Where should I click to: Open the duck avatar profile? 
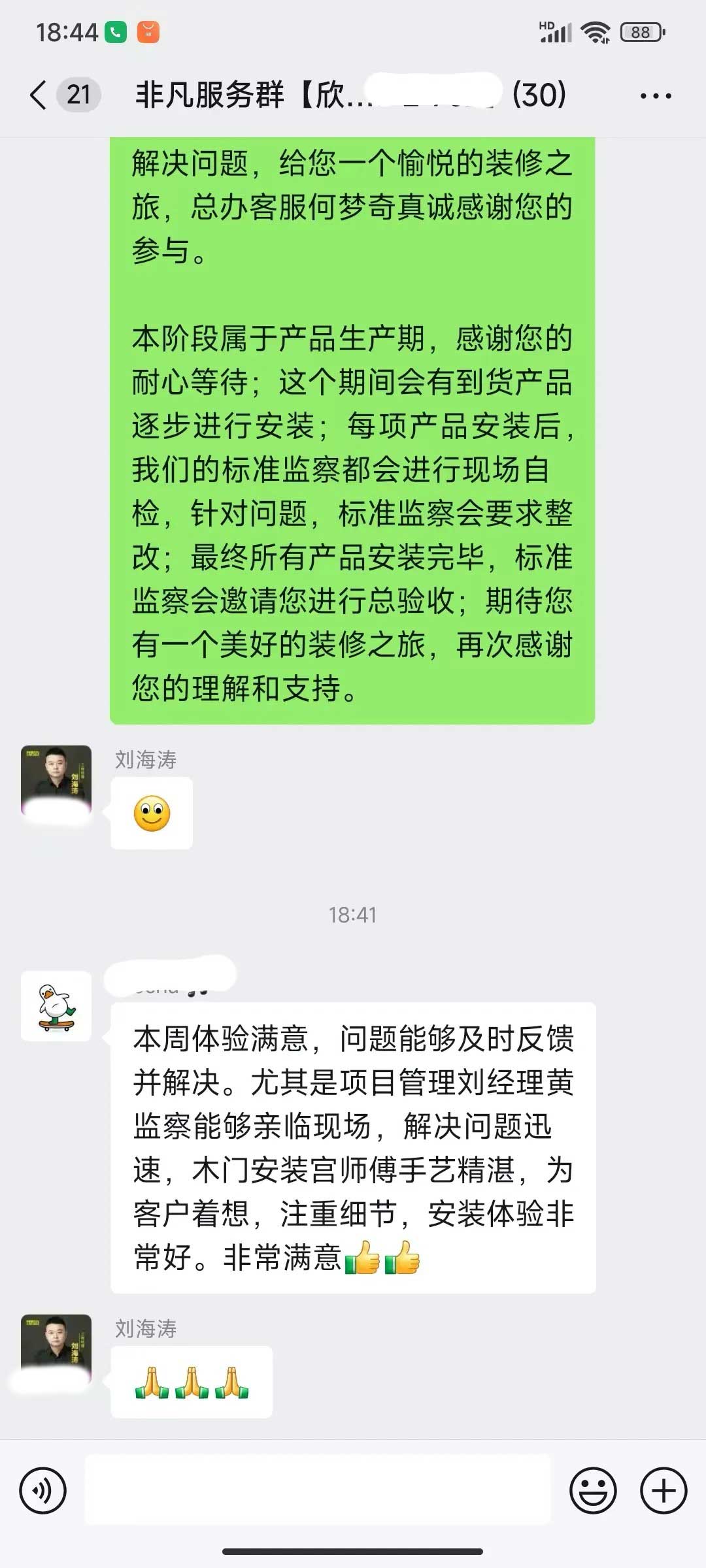coord(56,1006)
